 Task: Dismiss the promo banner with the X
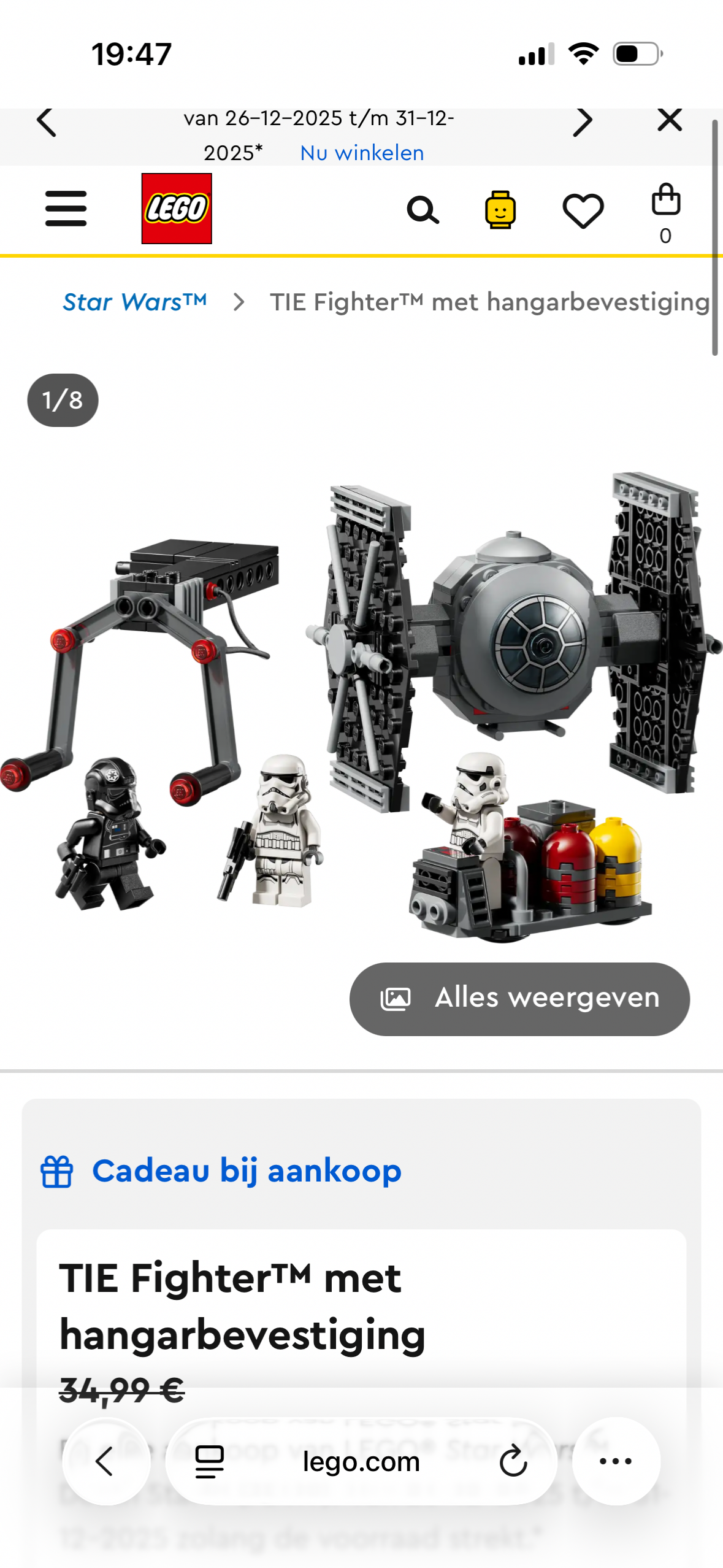670,120
